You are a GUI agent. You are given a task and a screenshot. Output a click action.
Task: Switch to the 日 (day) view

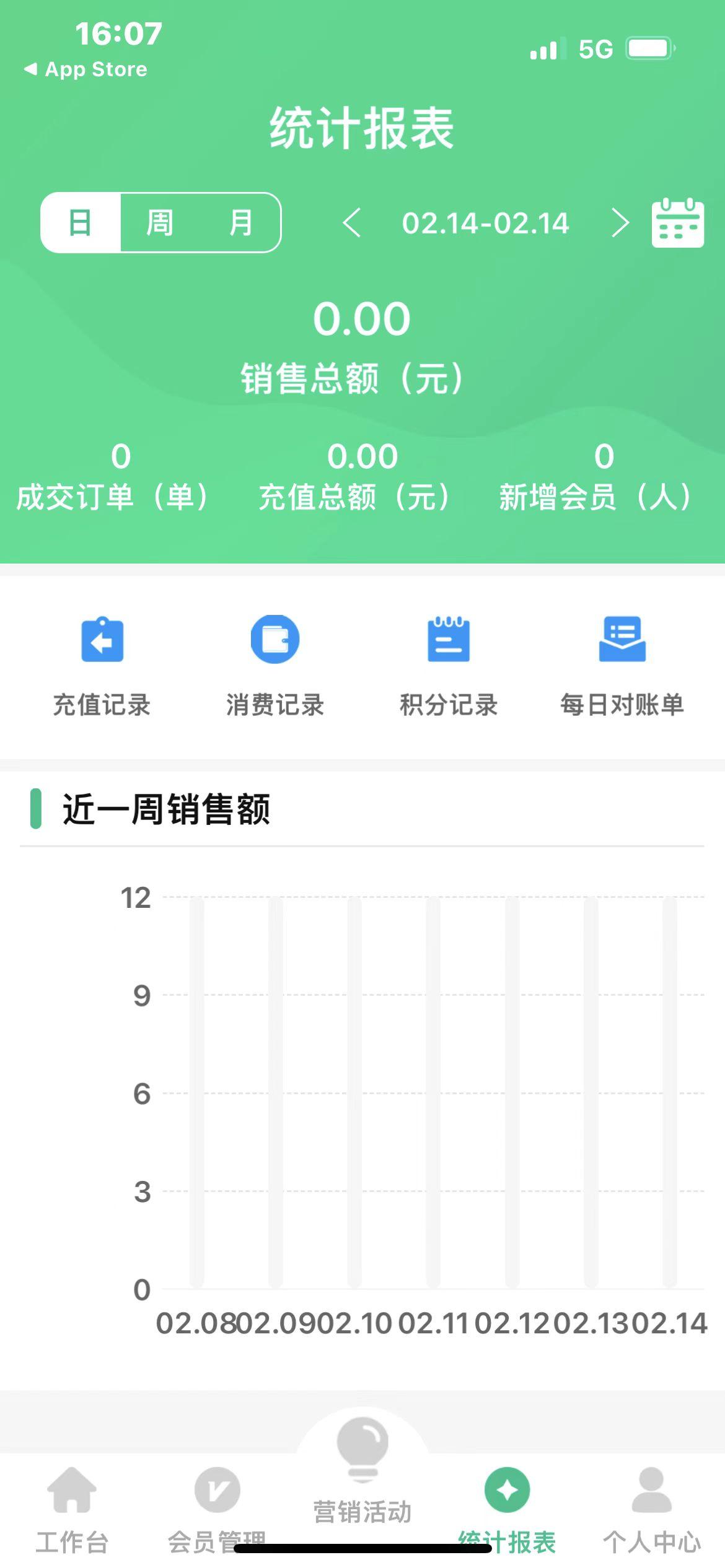(81, 223)
